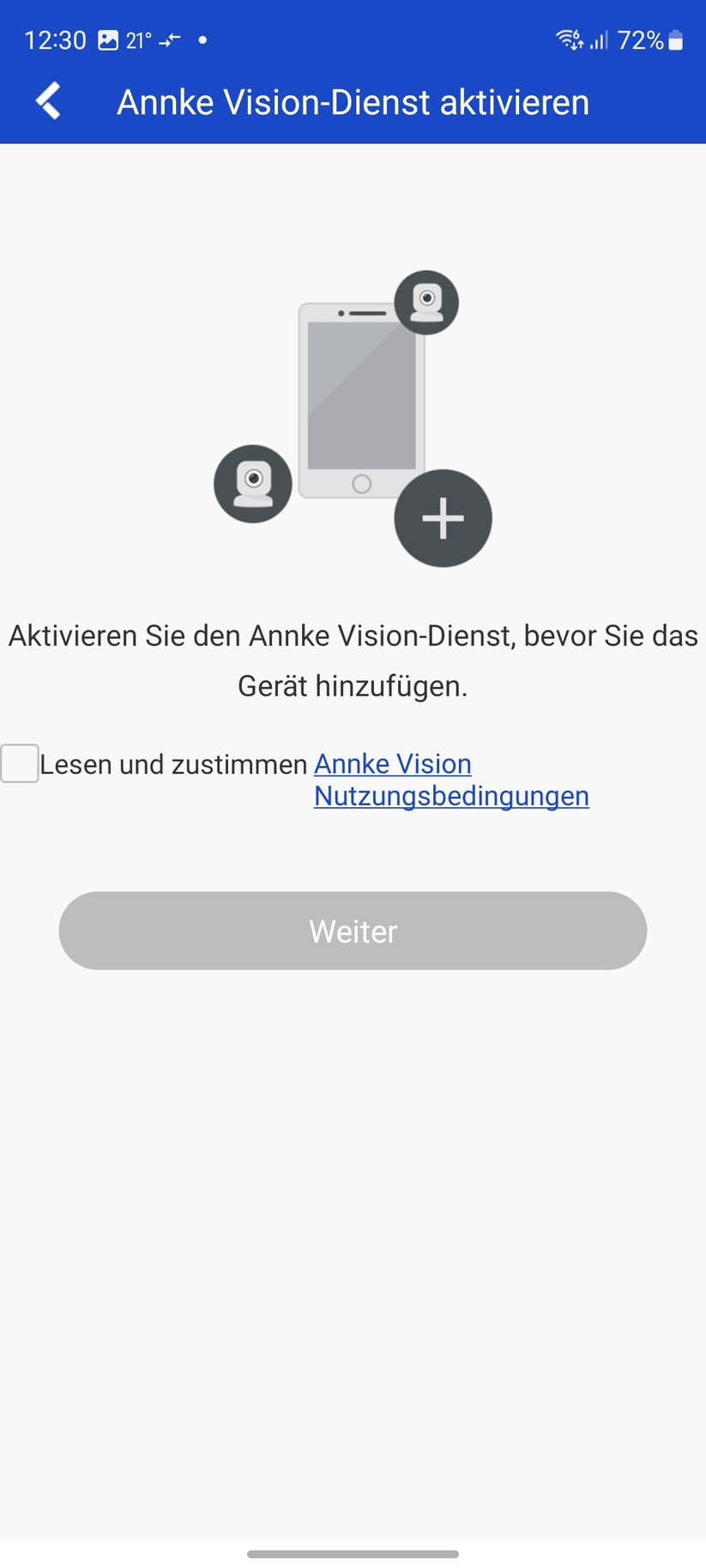
Task: Tap the Weiter button
Action: pyautogui.click(x=352, y=931)
